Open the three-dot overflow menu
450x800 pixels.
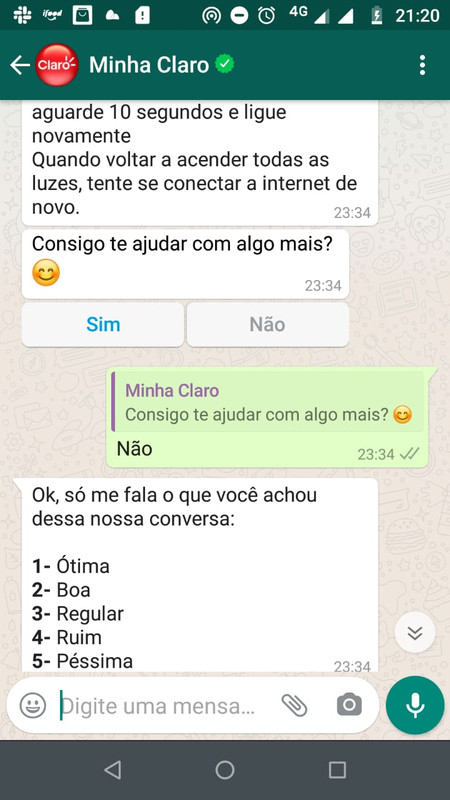422,65
